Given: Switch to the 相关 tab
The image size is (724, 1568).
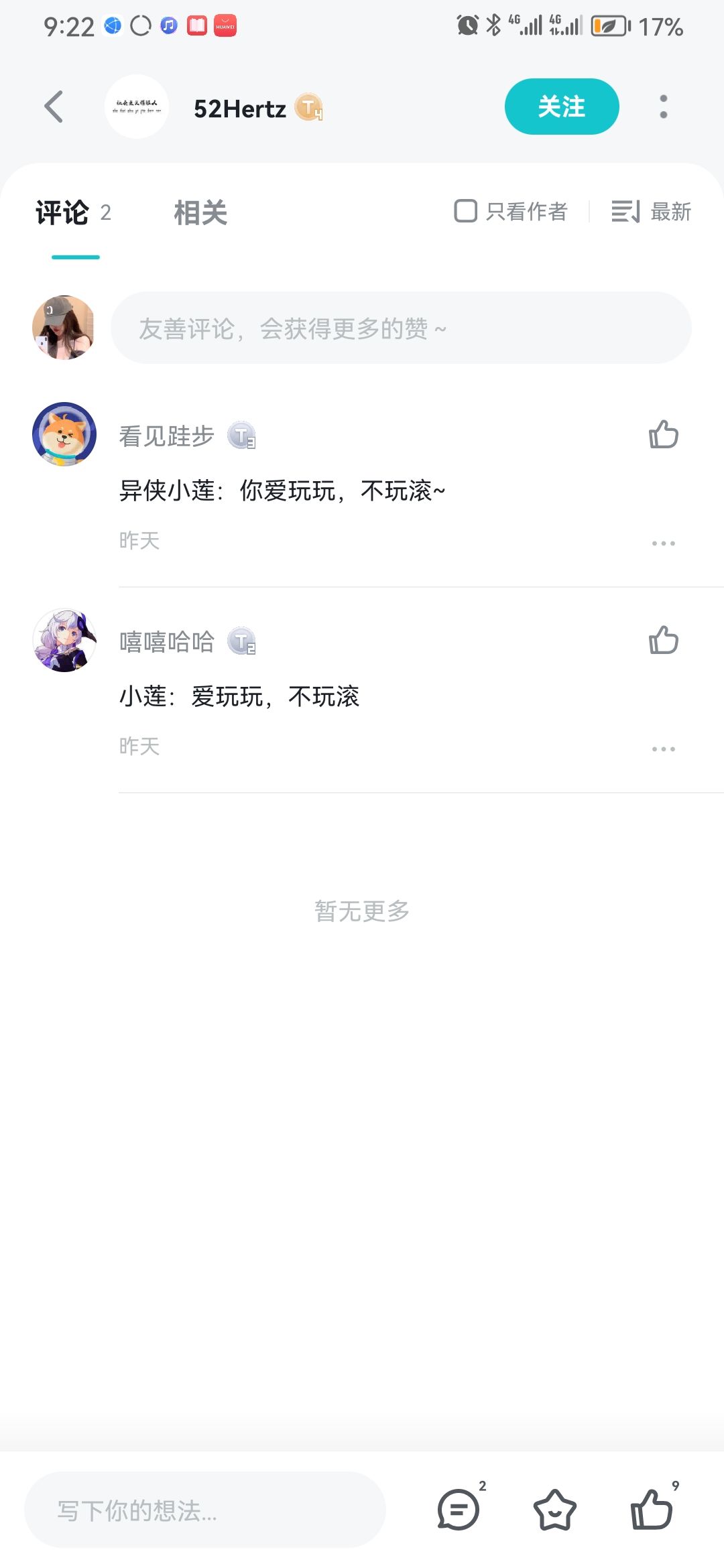Looking at the screenshot, I should point(200,213).
